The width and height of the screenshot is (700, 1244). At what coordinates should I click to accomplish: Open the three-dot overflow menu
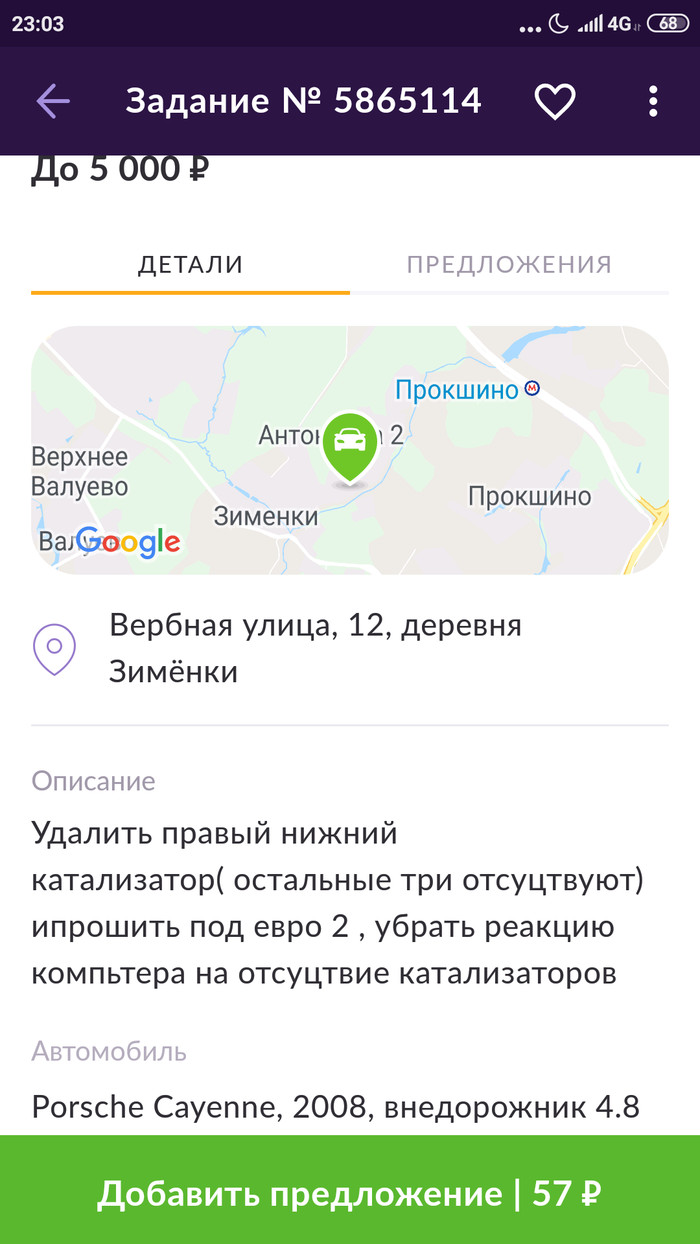pyautogui.click(x=653, y=101)
